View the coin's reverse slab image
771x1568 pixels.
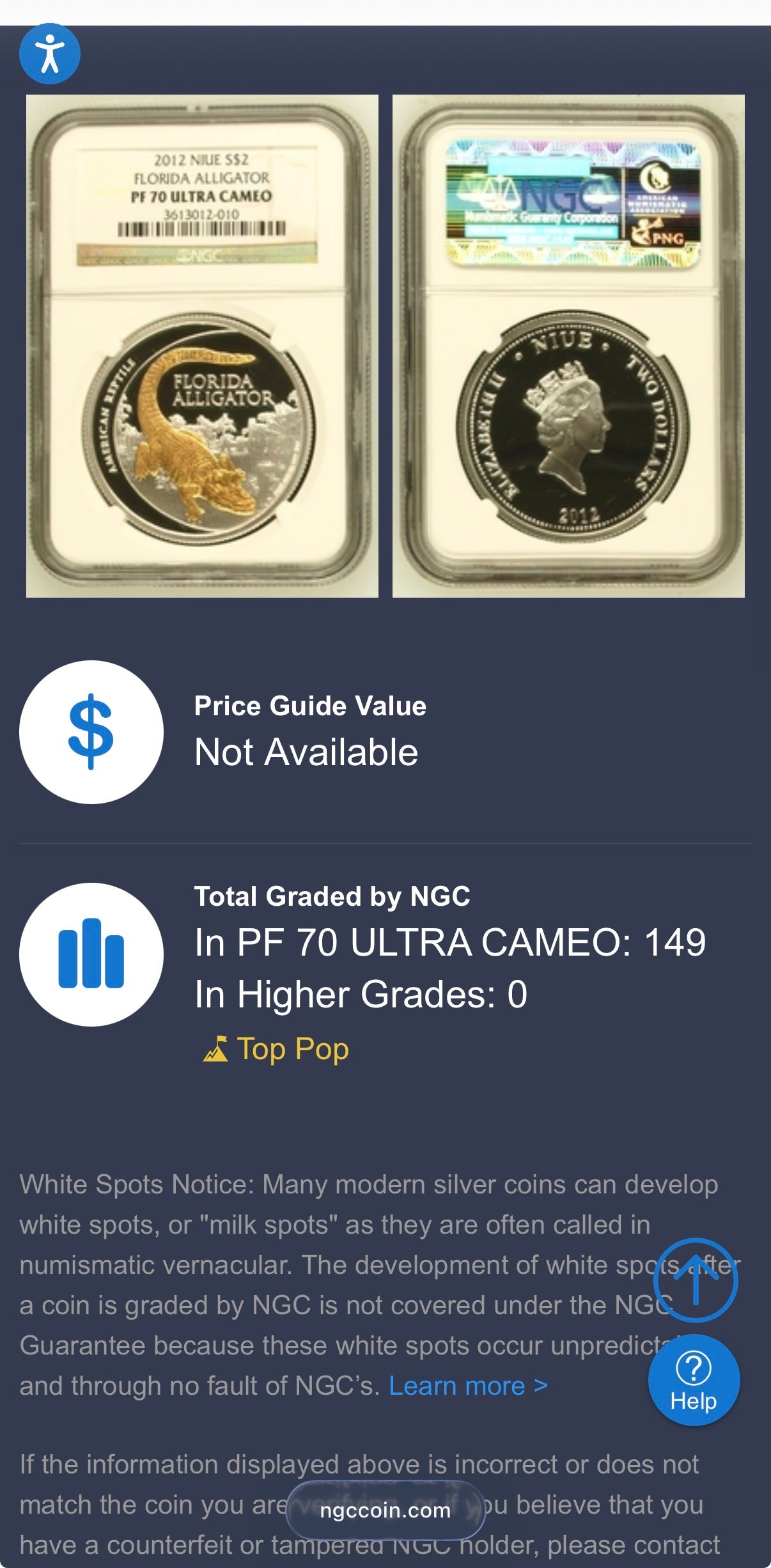click(x=568, y=346)
